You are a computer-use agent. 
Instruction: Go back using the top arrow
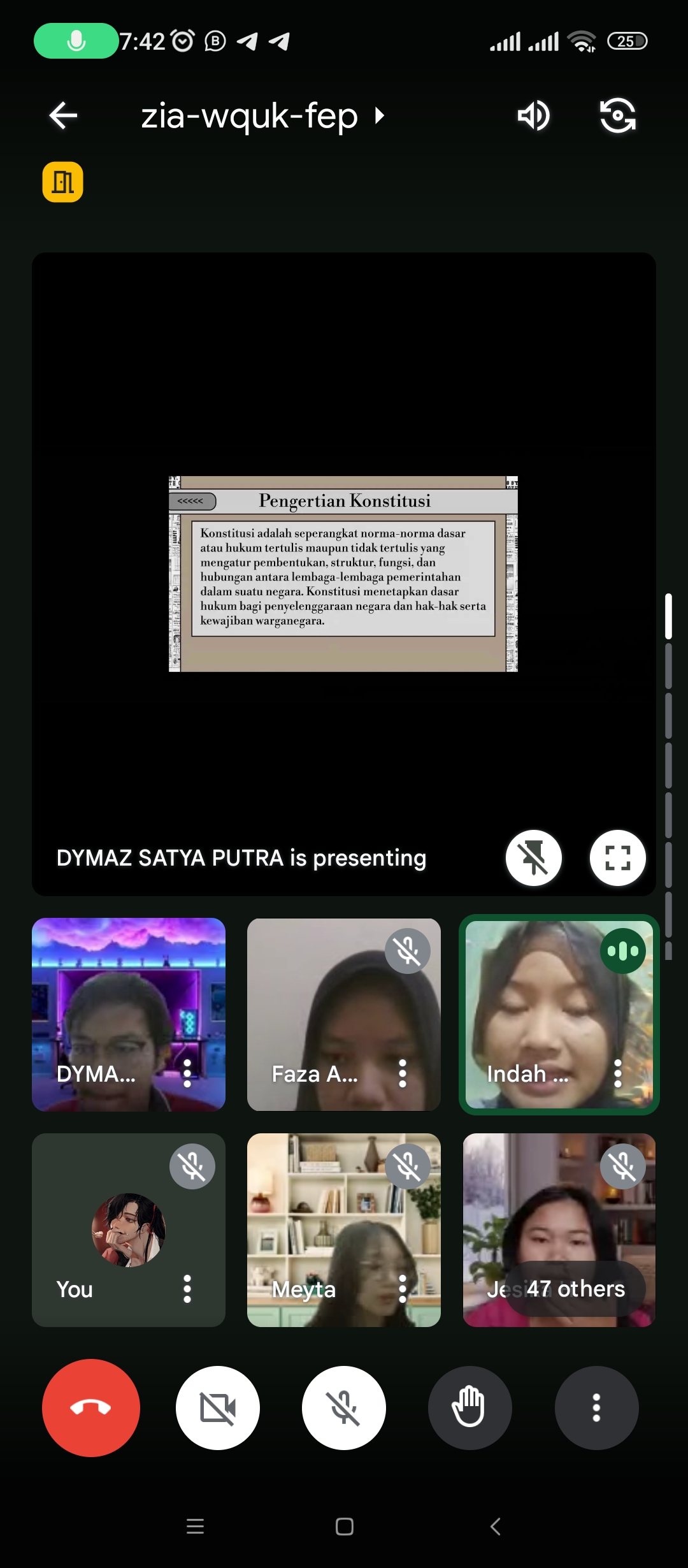click(63, 116)
